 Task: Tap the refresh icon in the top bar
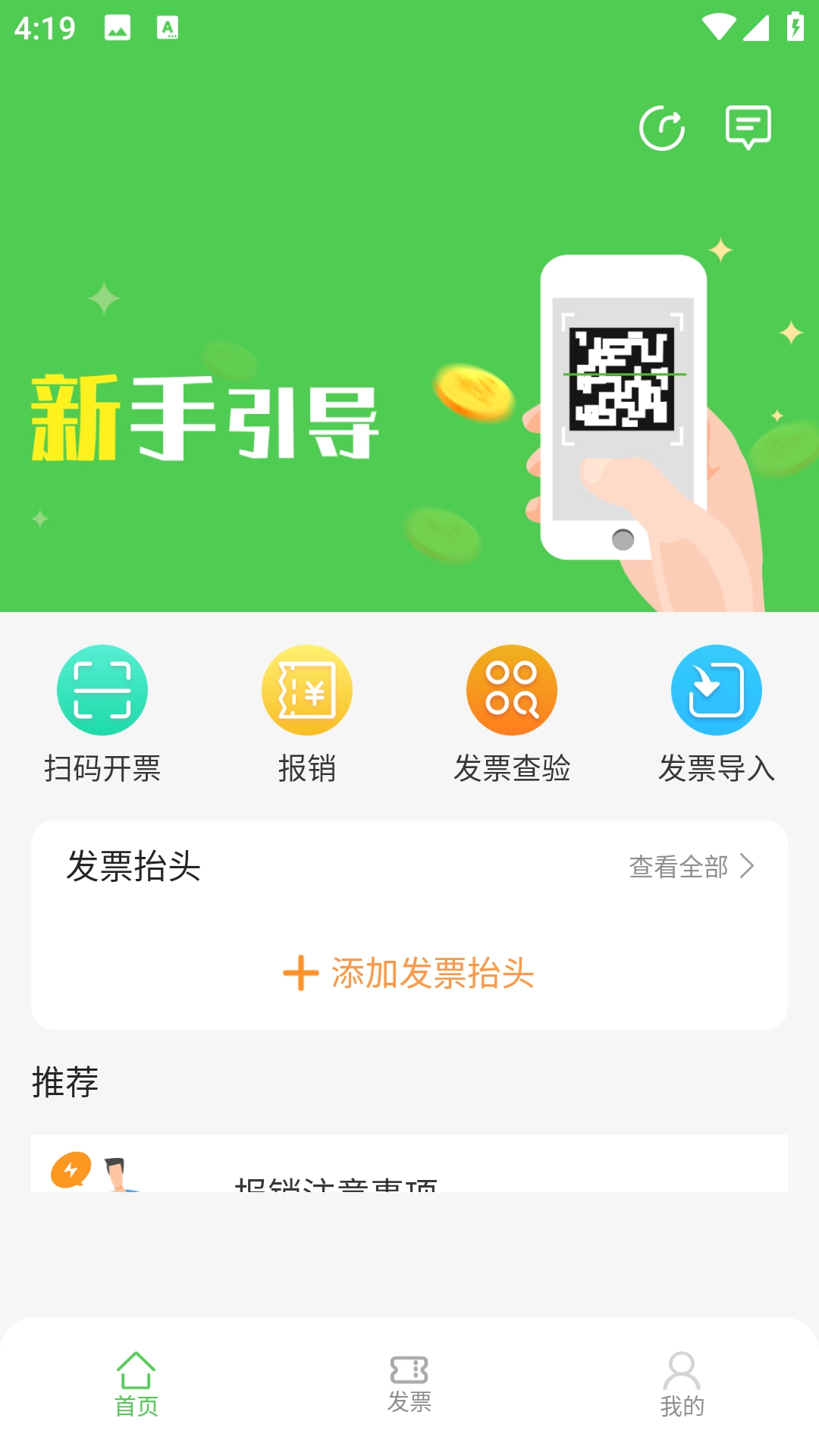[662, 127]
